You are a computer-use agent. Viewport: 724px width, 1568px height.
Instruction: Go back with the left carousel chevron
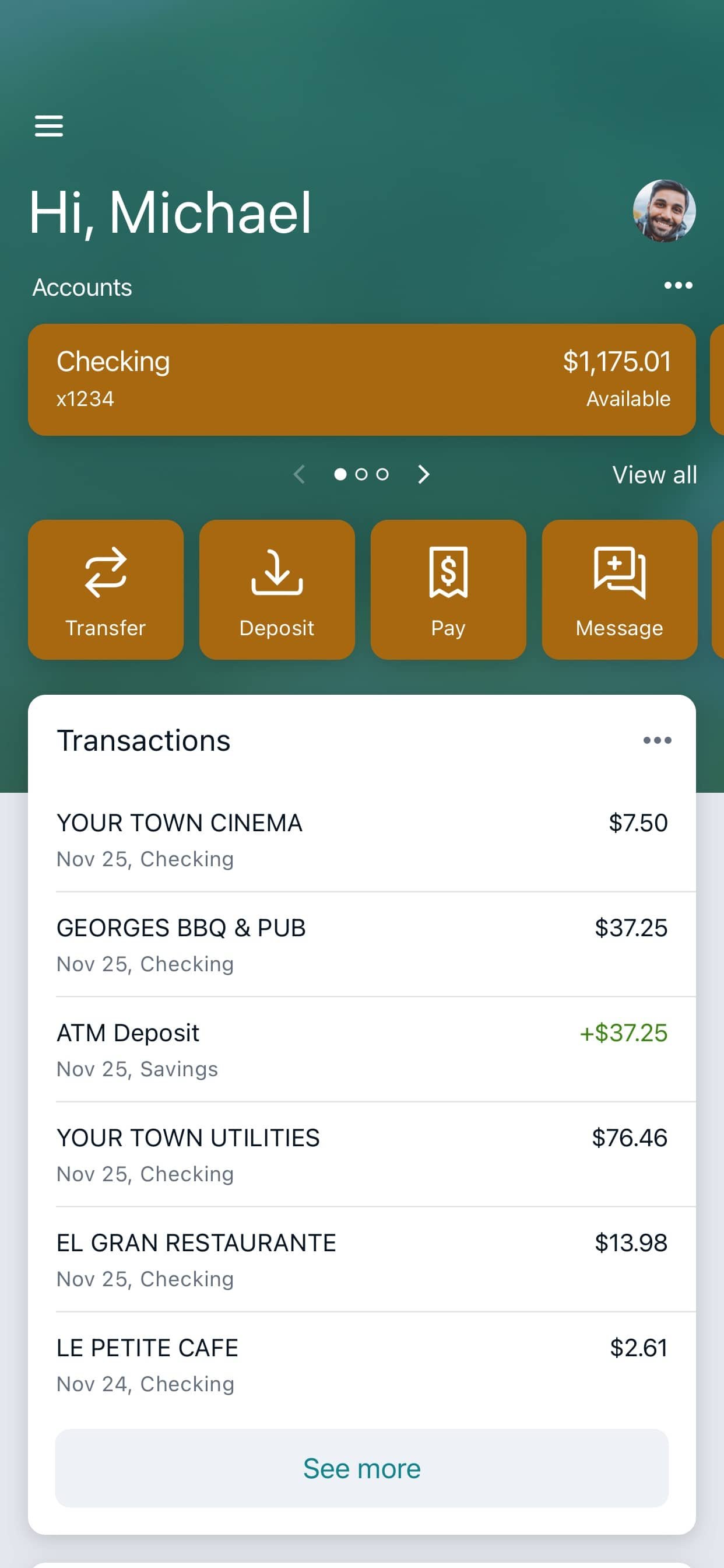pos(299,474)
